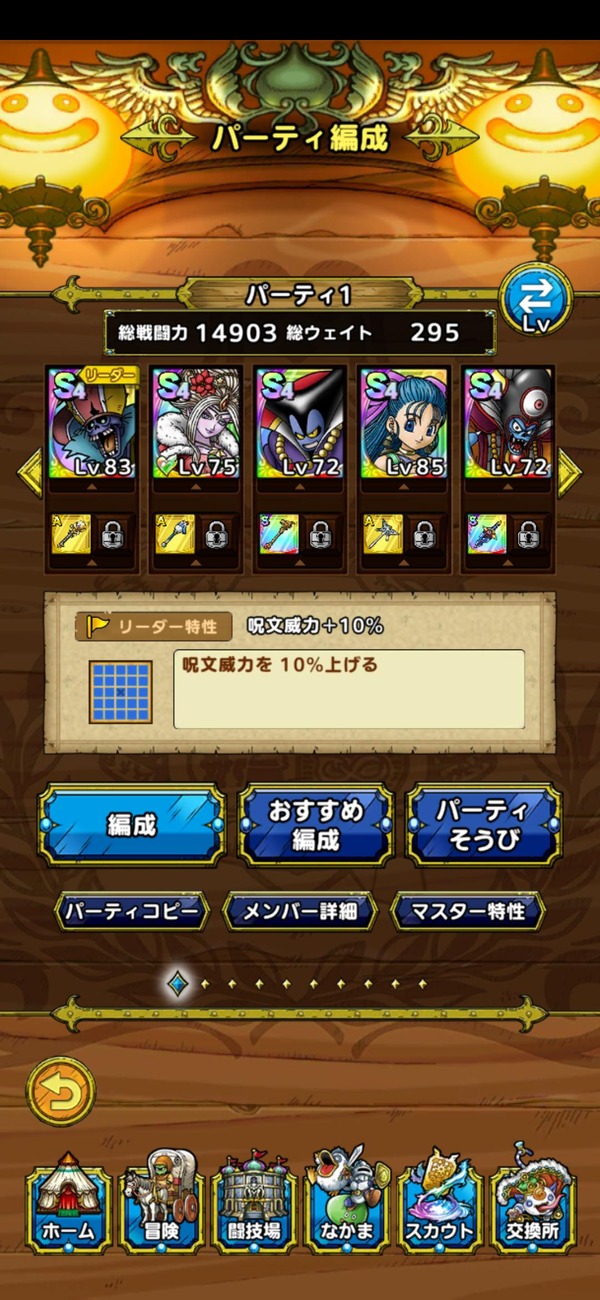Viewport: 600px width, 1300px height.
Task: Toggle the Lv display switch icon
Action: pos(535,299)
